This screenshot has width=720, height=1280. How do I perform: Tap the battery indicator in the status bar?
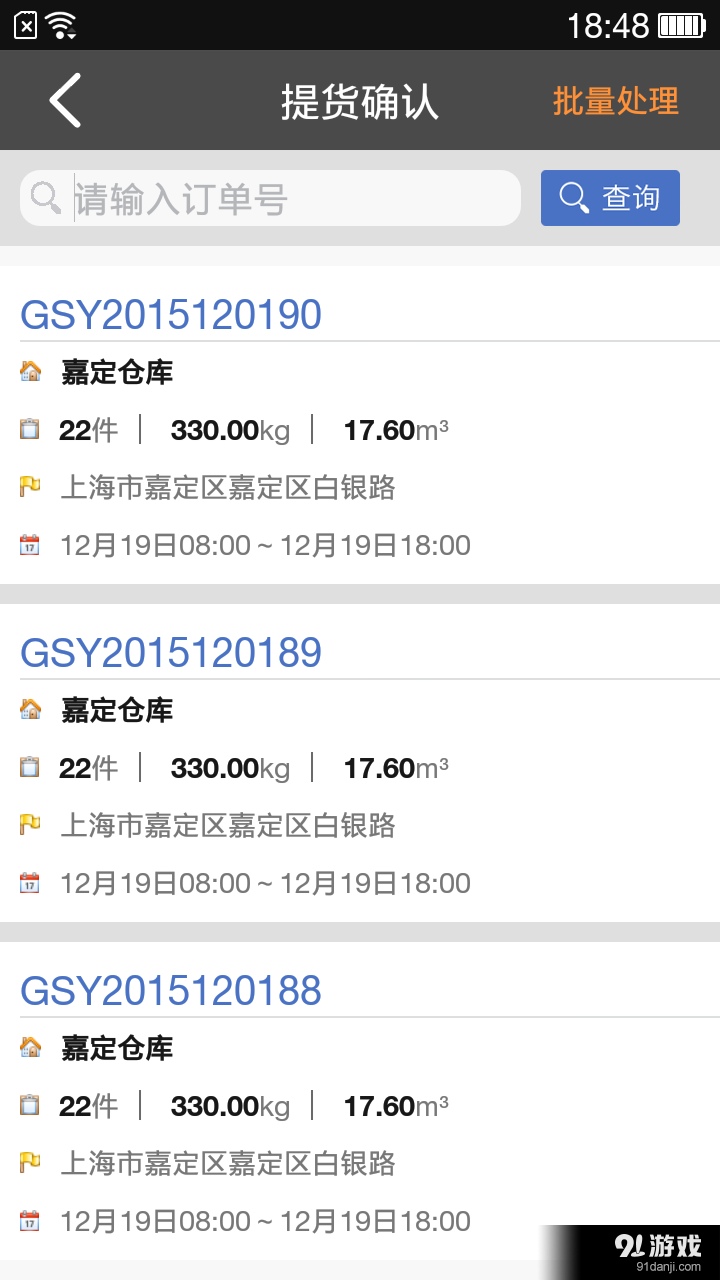(681, 24)
